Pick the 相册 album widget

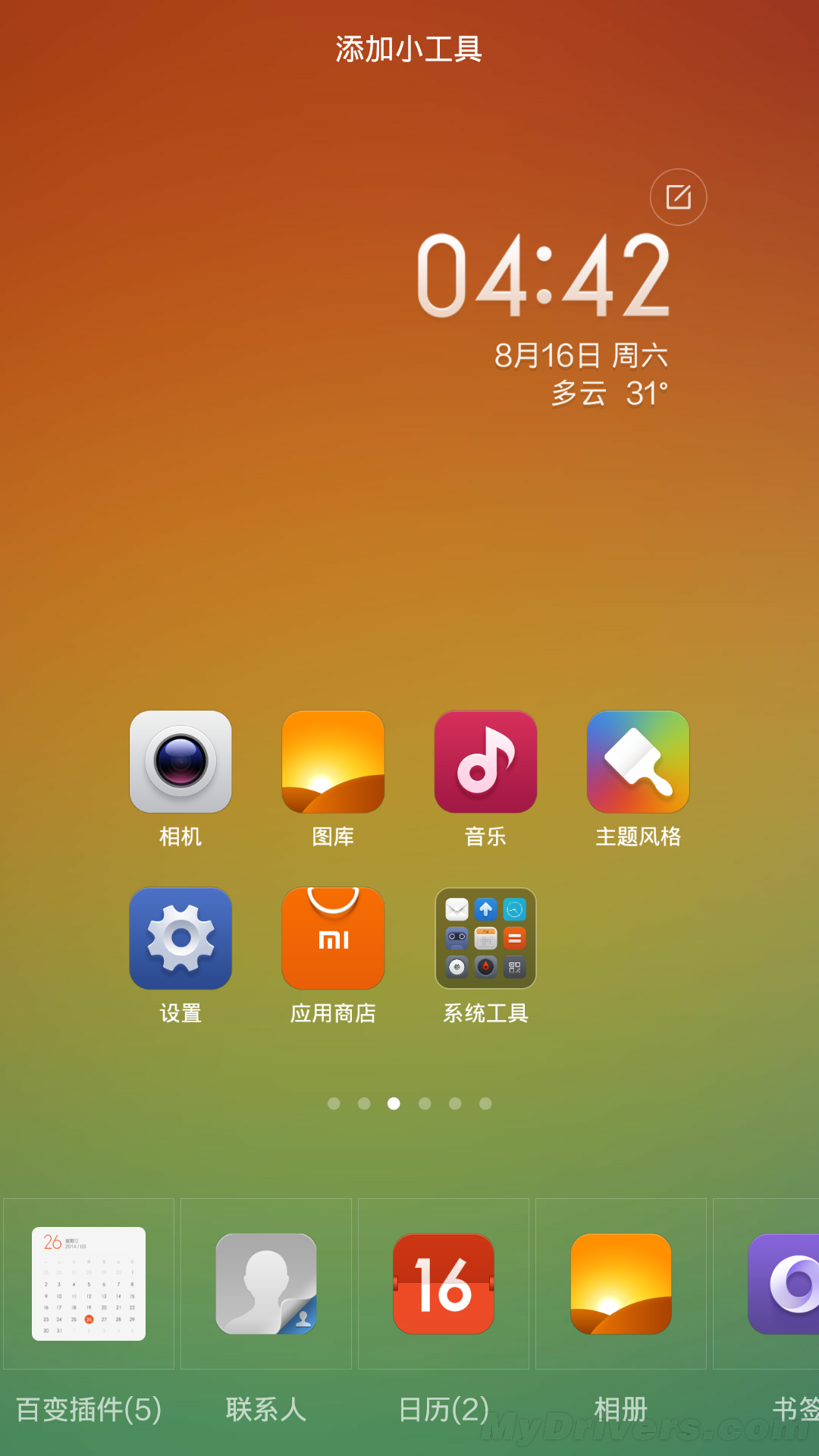(x=621, y=1284)
